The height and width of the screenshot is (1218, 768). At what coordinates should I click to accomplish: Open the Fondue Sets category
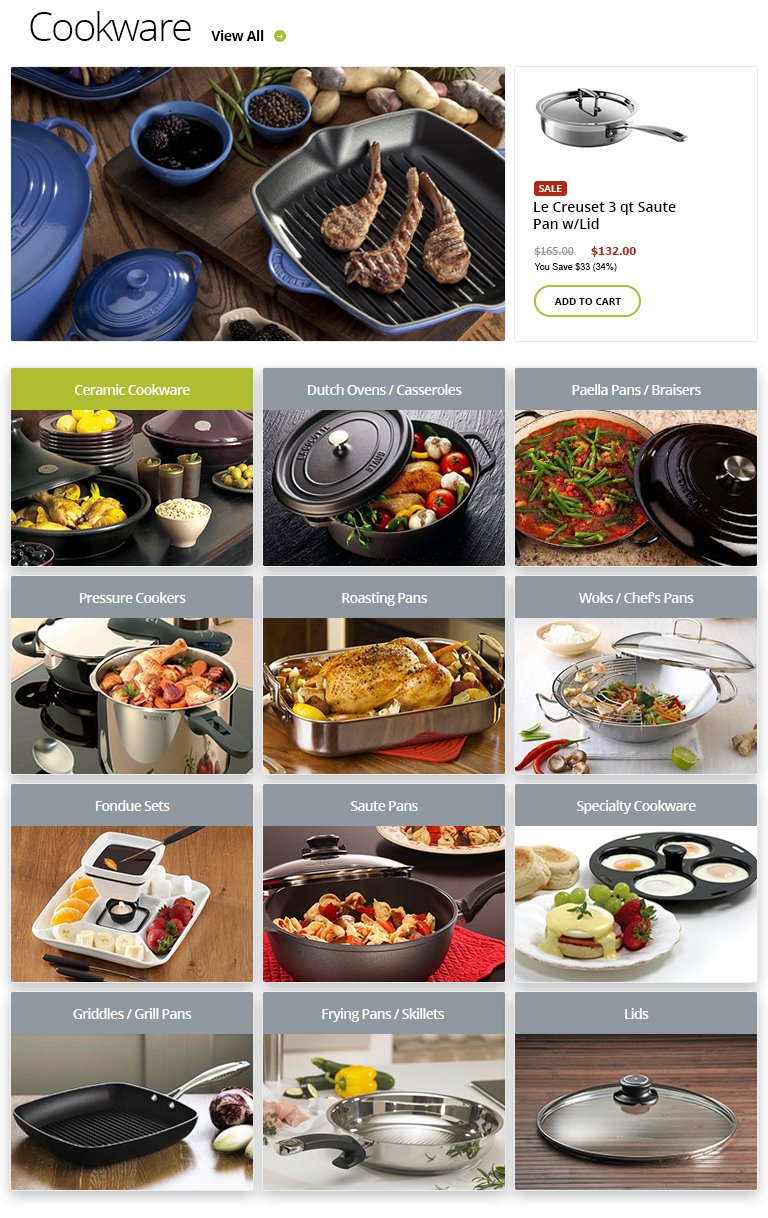pos(132,883)
